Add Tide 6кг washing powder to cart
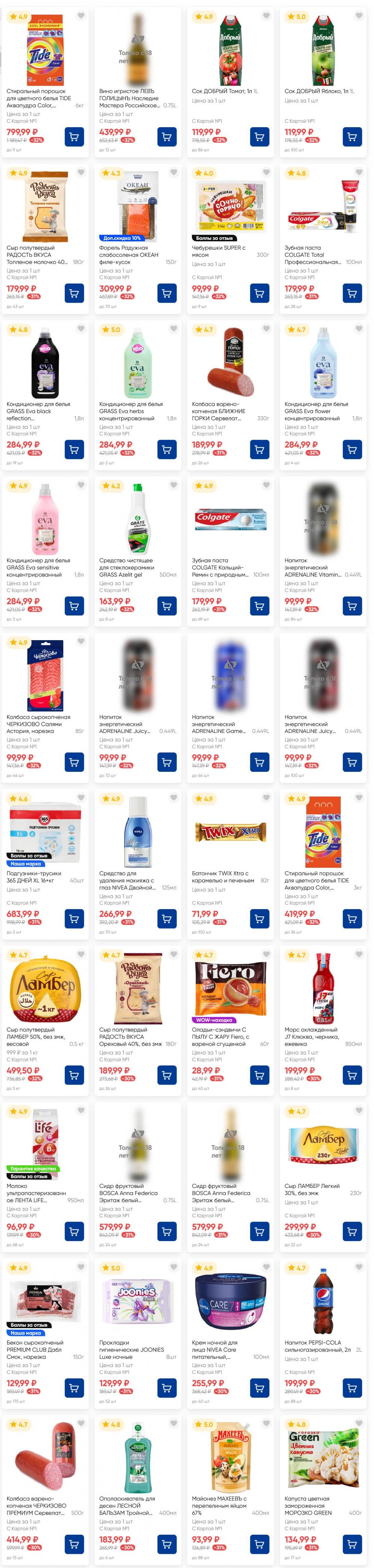The width and height of the screenshot is (374, 1568). point(74,136)
